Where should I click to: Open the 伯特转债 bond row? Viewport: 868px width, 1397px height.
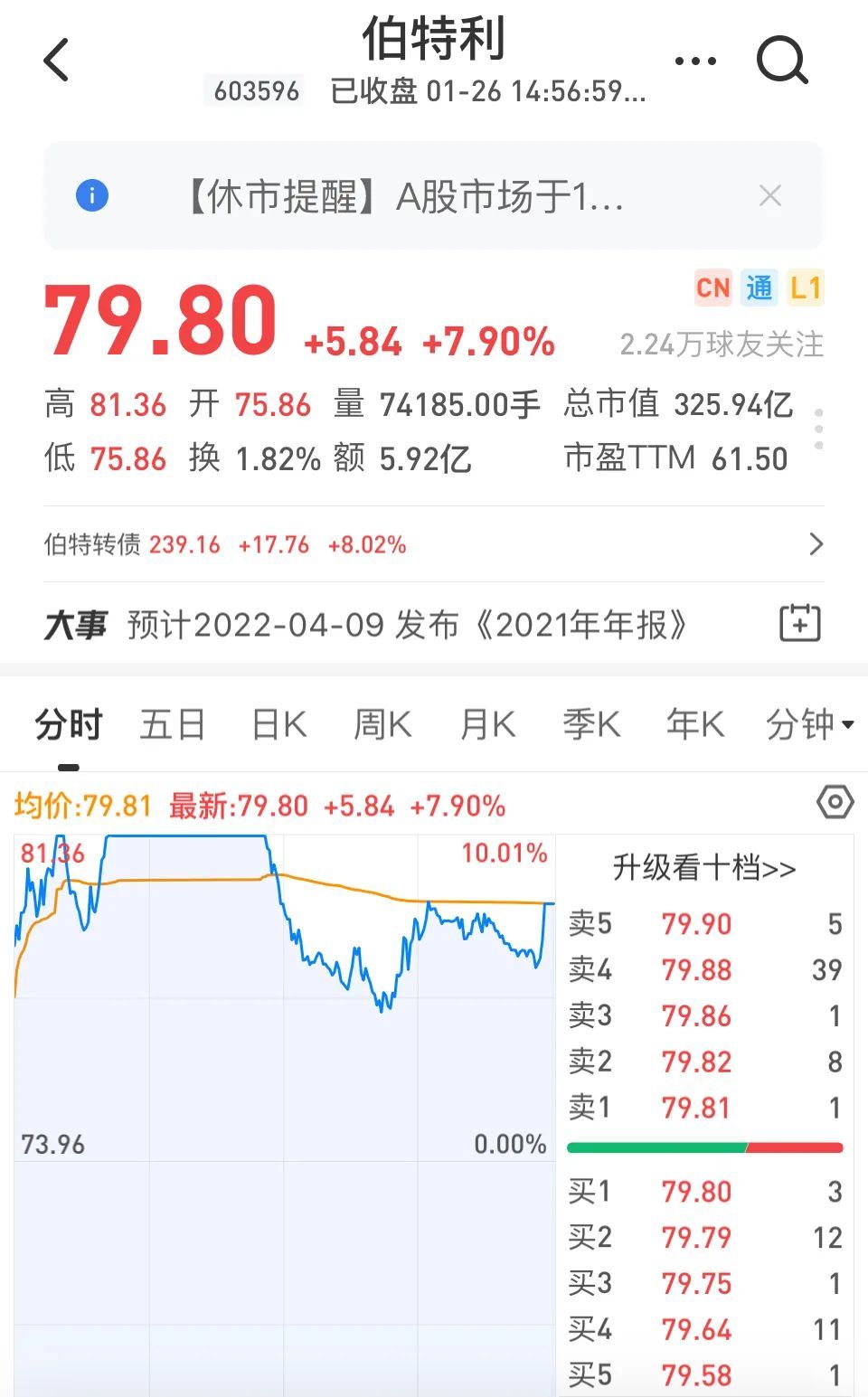coord(434,544)
